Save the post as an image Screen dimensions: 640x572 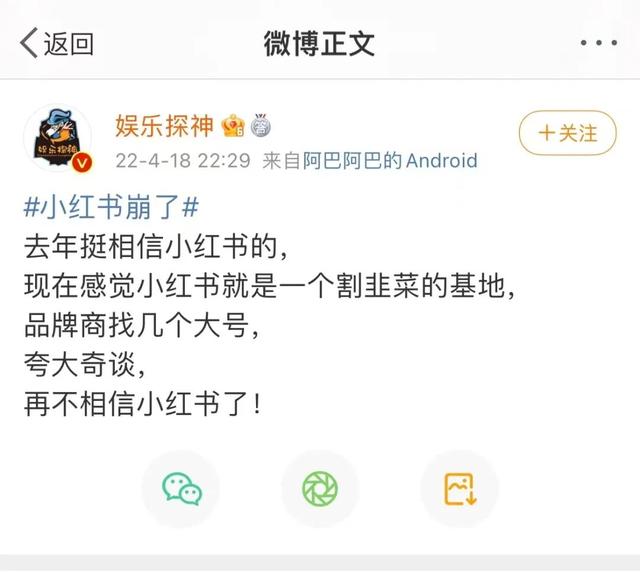(459, 489)
